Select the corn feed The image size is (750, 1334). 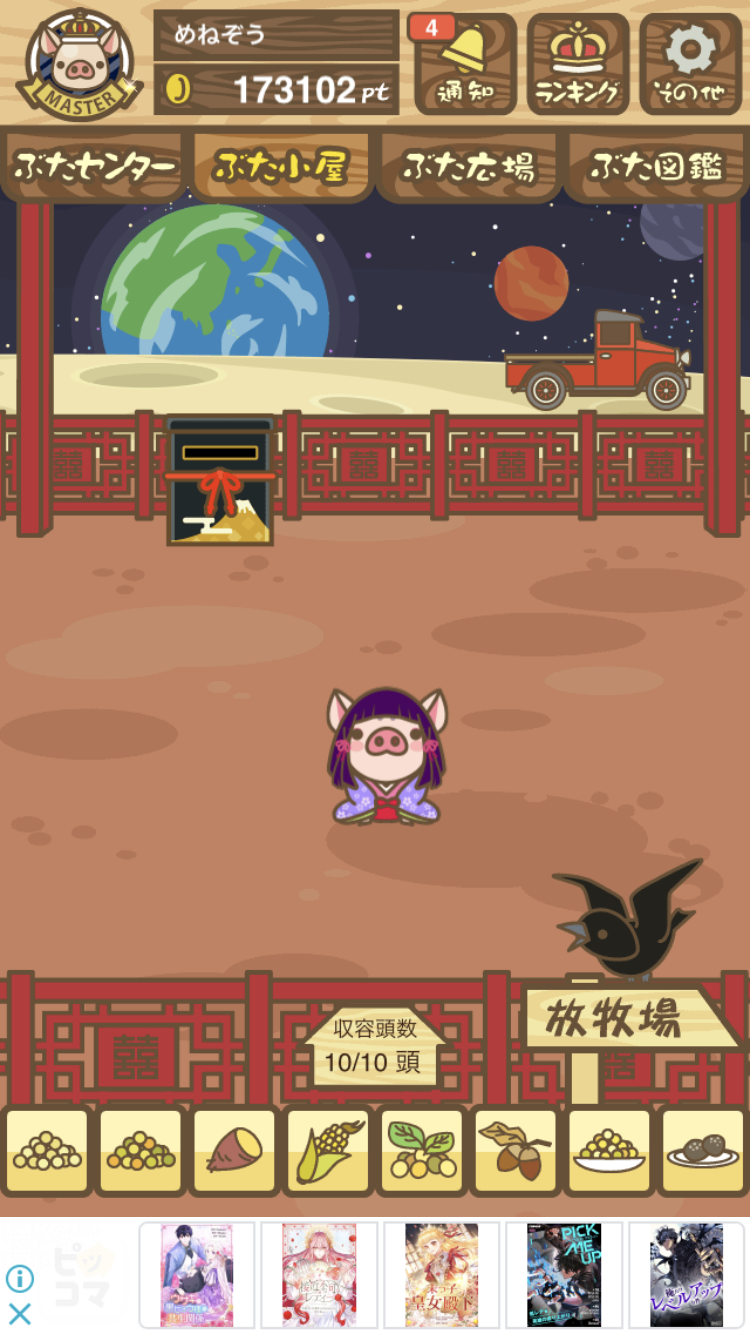328,1151
